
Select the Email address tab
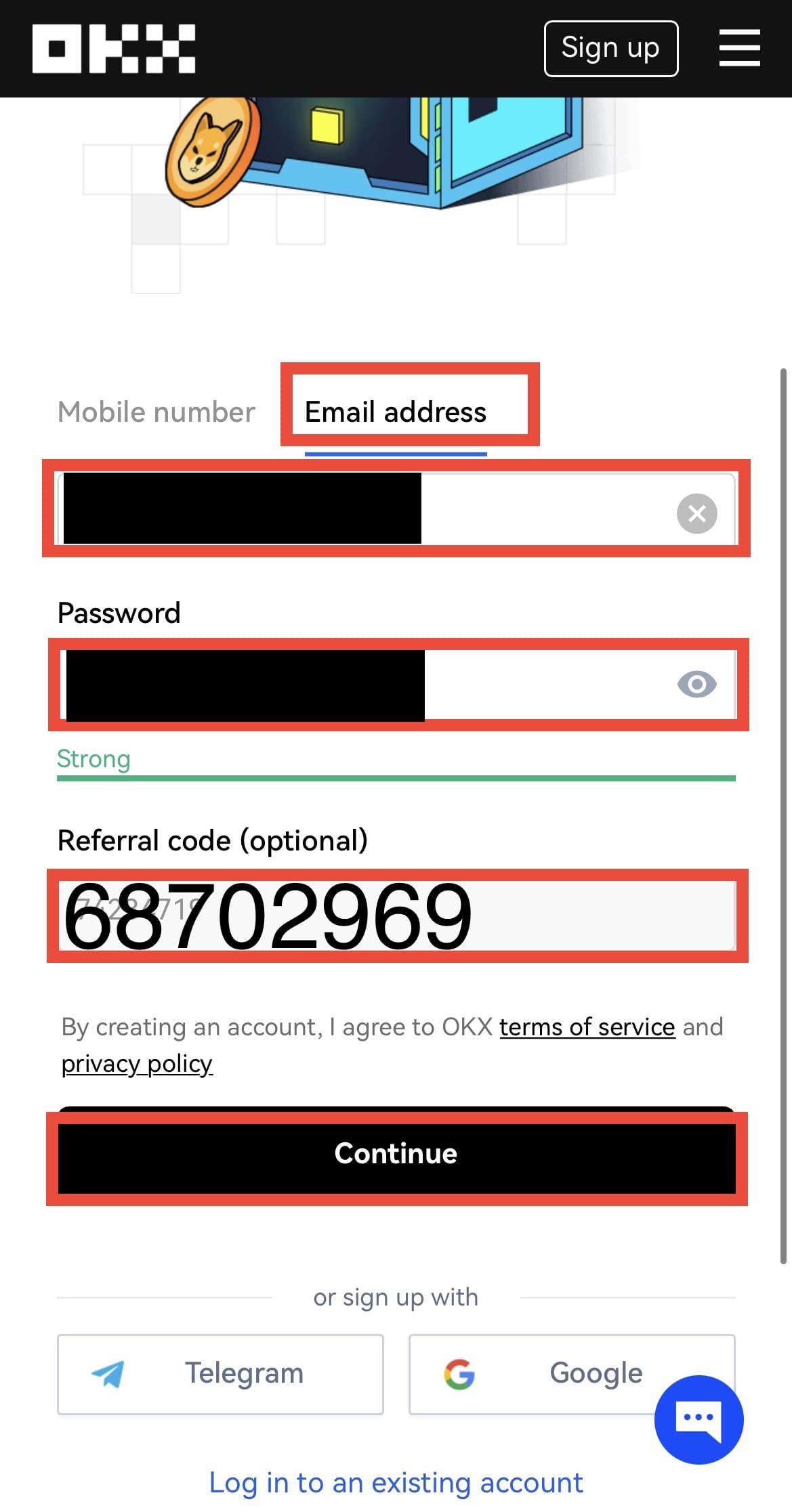point(396,412)
